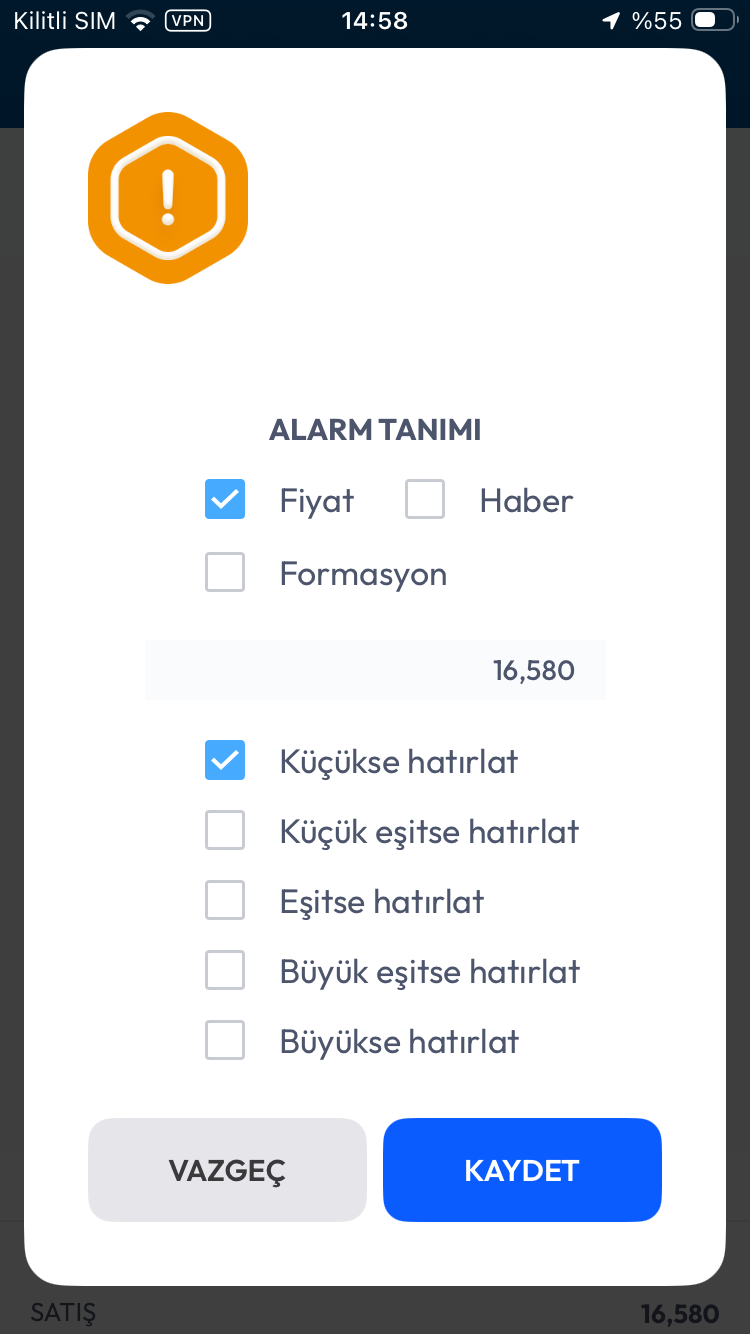
Task: Tick the Eşitse hatırlat checkbox
Action: 225,901
